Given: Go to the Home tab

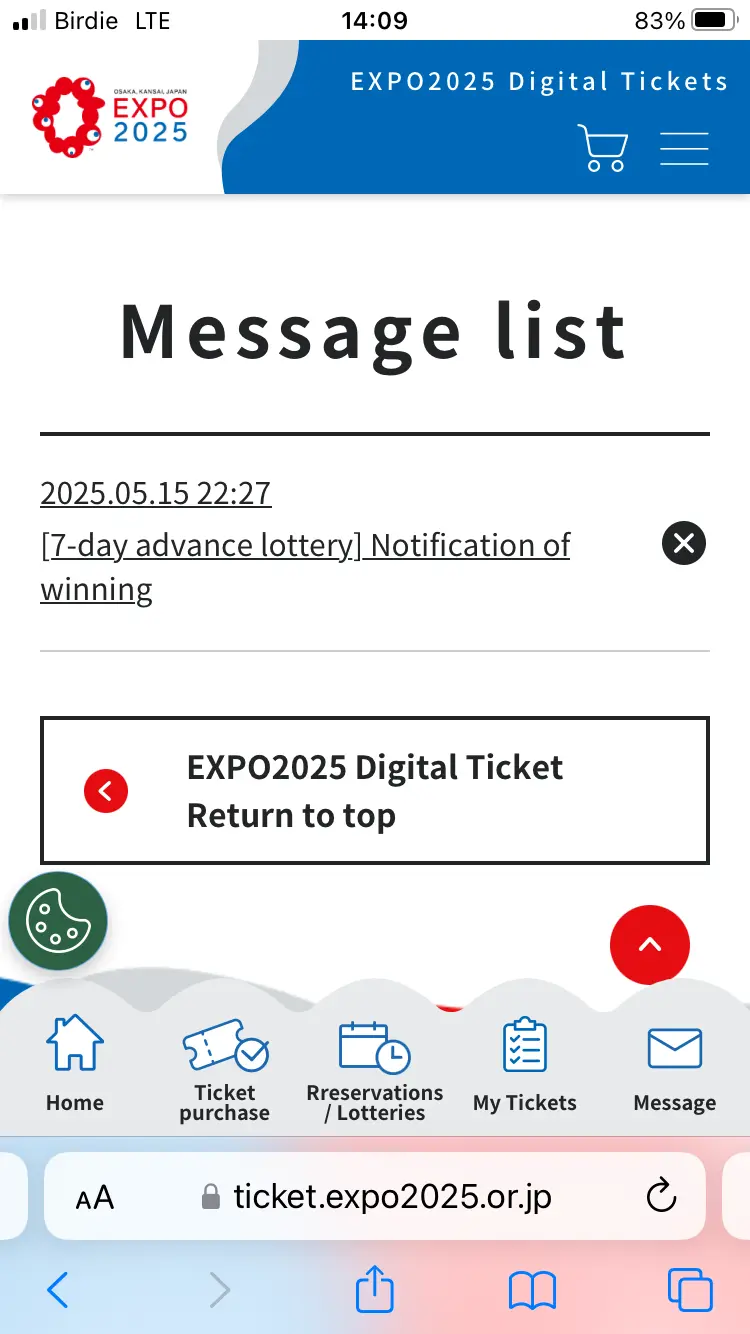Looking at the screenshot, I should (x=75, y=1063).
